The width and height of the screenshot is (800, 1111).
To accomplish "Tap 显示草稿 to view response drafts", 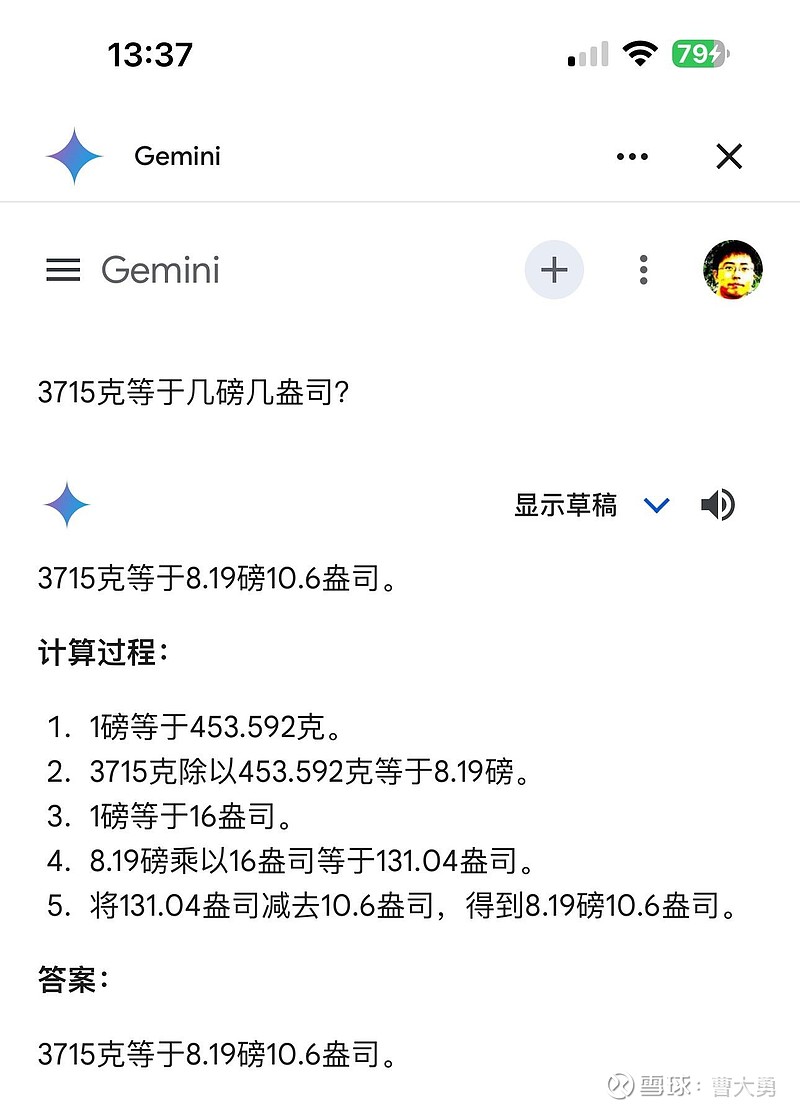I will coord(566,506).
